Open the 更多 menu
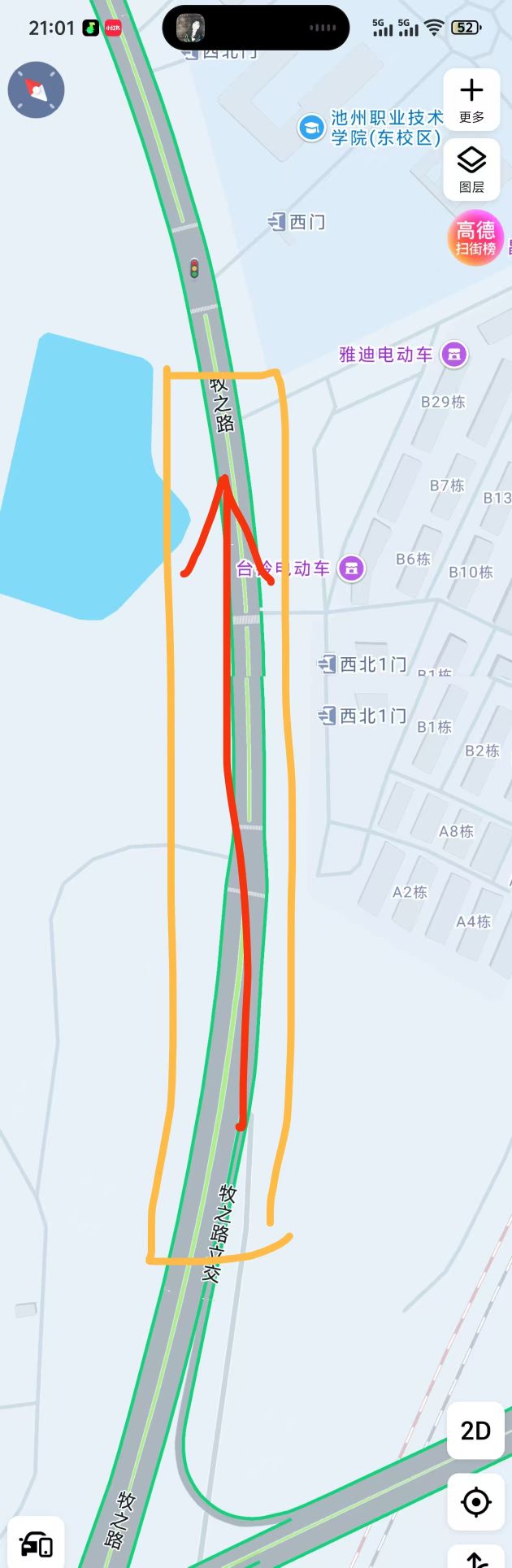 point(471,99)
